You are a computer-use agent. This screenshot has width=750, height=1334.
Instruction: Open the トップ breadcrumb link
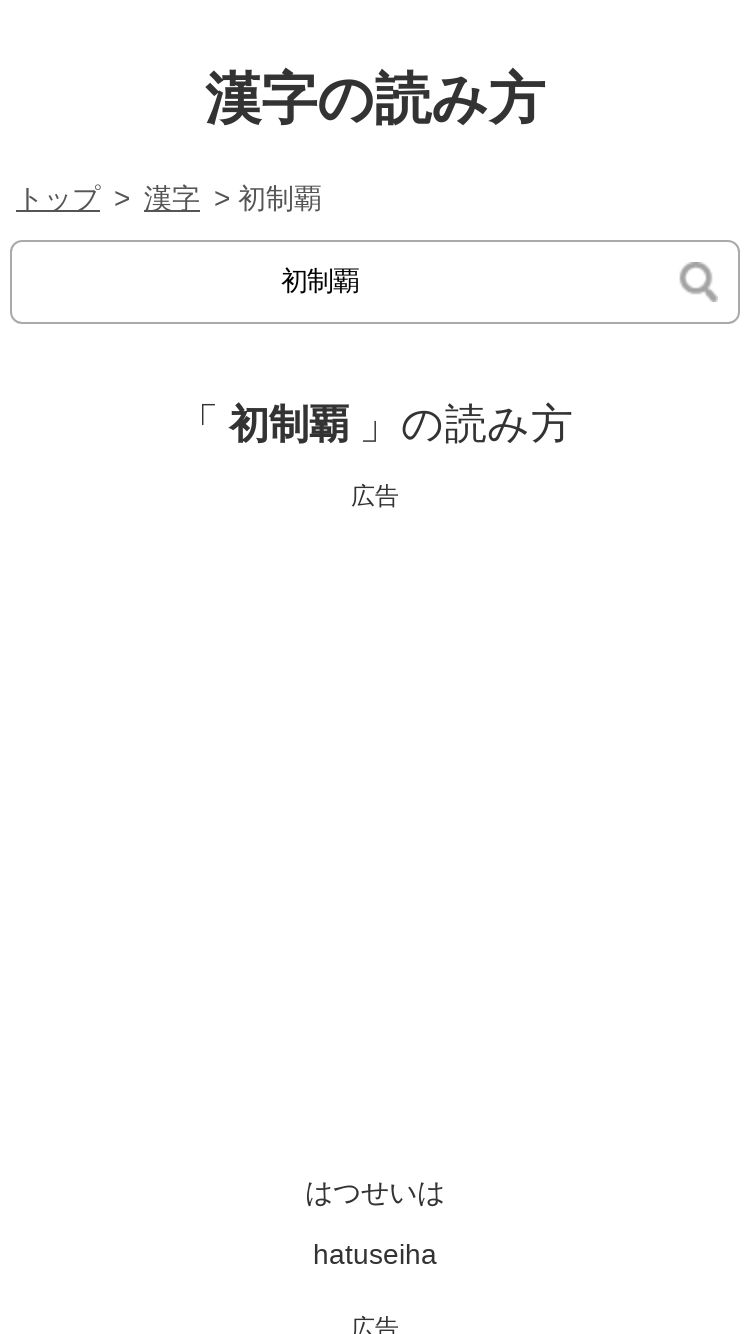(58, 199)
